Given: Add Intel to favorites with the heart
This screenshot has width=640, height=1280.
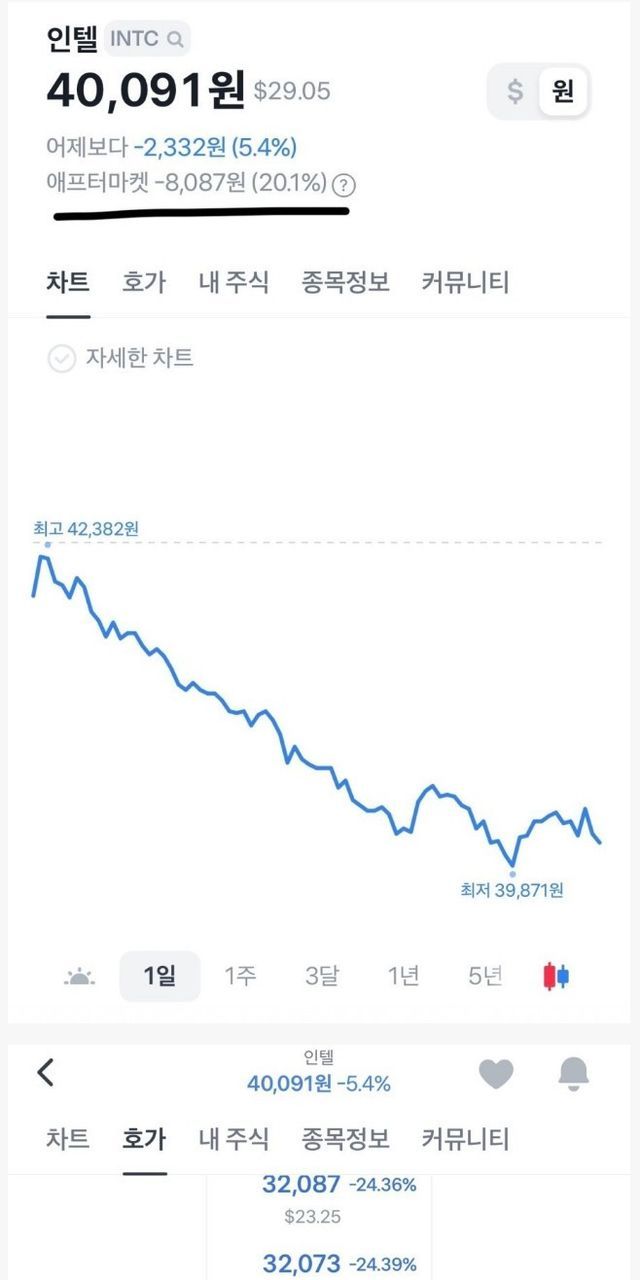Looking at the screenshot, I should [495, 1074].
